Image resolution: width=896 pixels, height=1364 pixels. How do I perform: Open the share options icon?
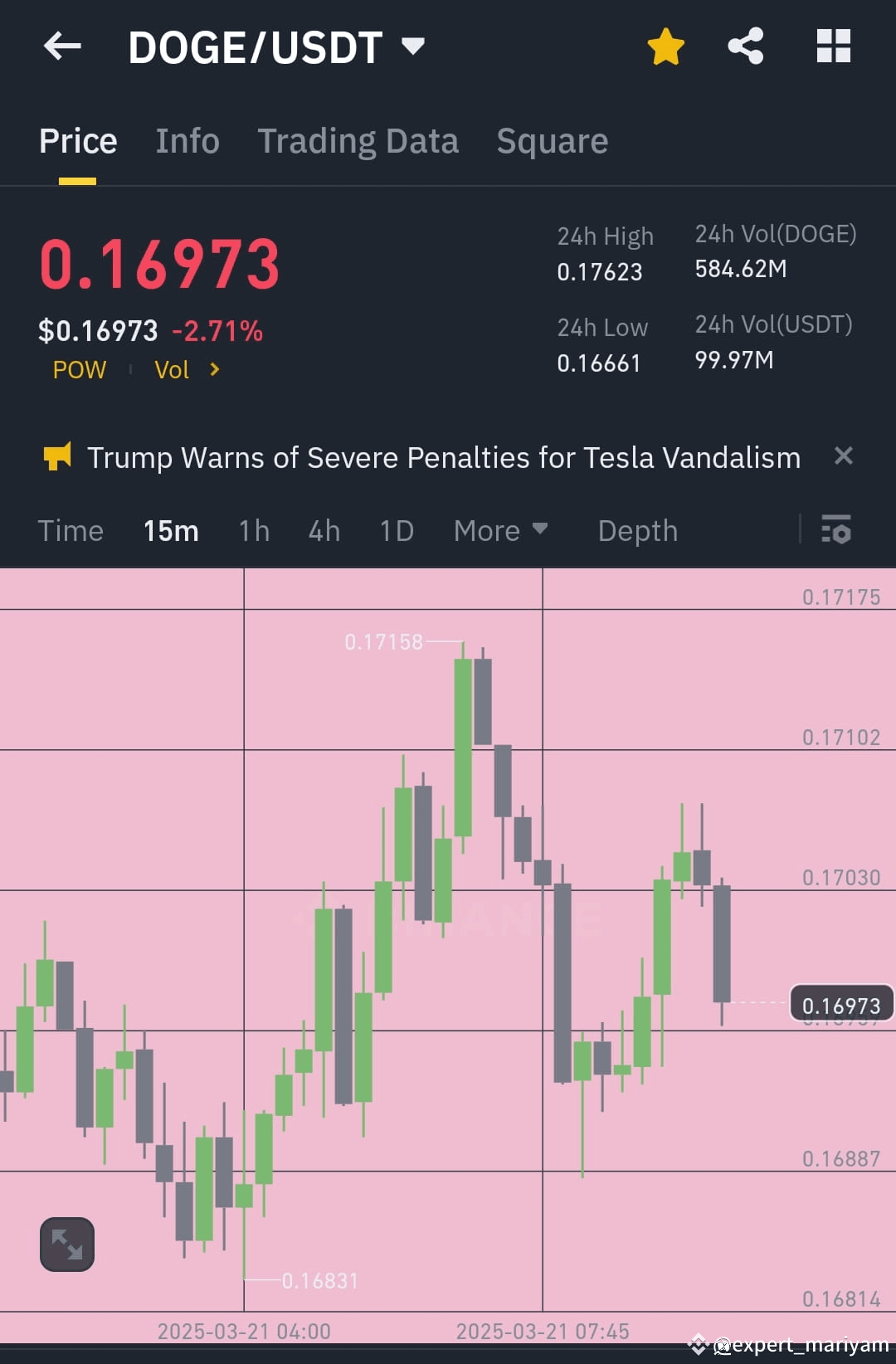pyautogui.click(x=745, y=46)
